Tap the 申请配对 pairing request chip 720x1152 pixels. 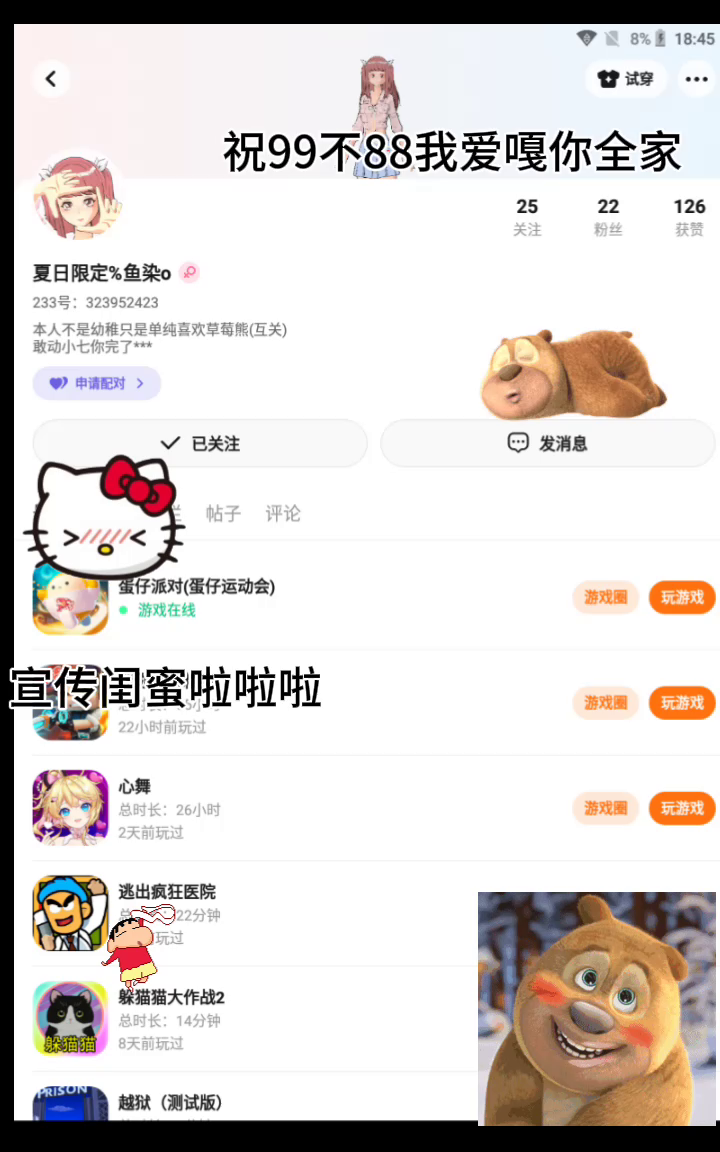tap(97, 383)
